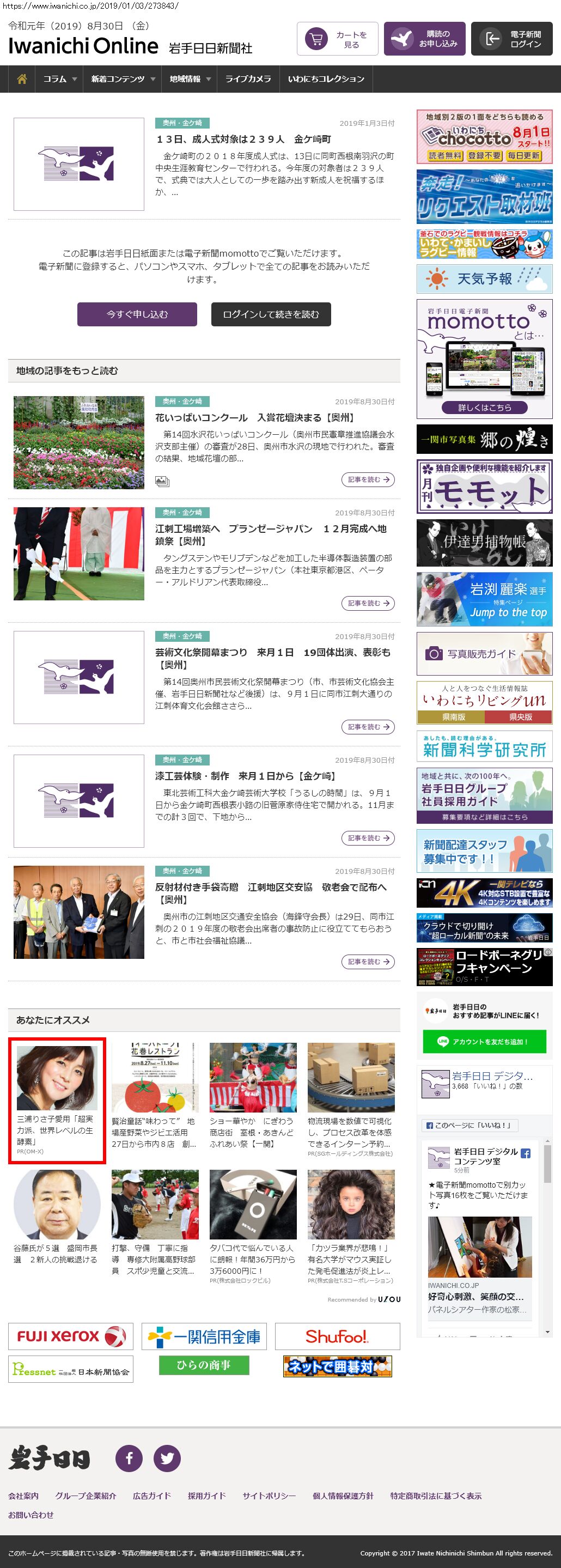
Task: Tap 今すぐ申し込む button
Action: coord(137,315)
